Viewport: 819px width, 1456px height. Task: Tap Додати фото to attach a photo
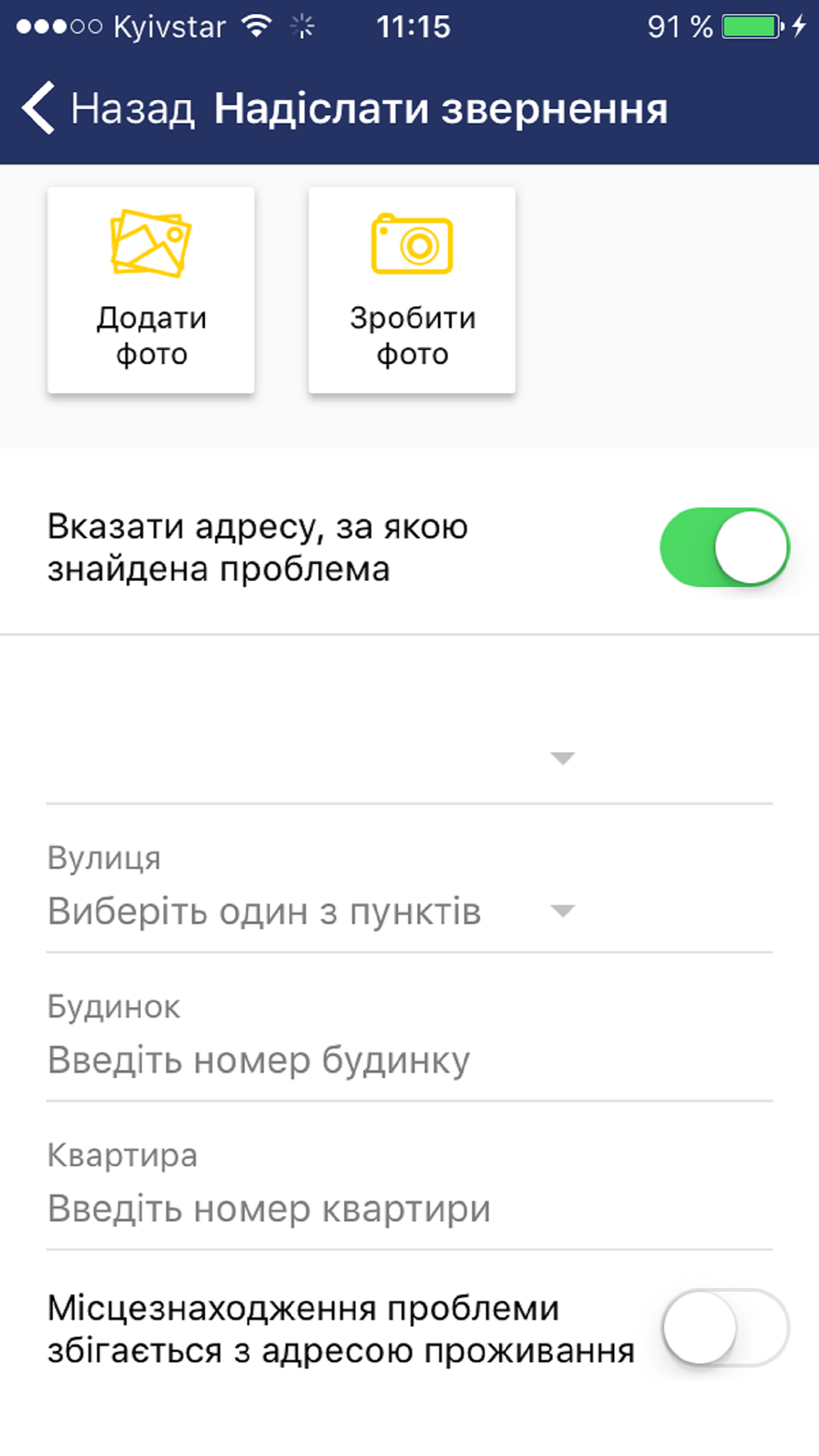(152, 290)
